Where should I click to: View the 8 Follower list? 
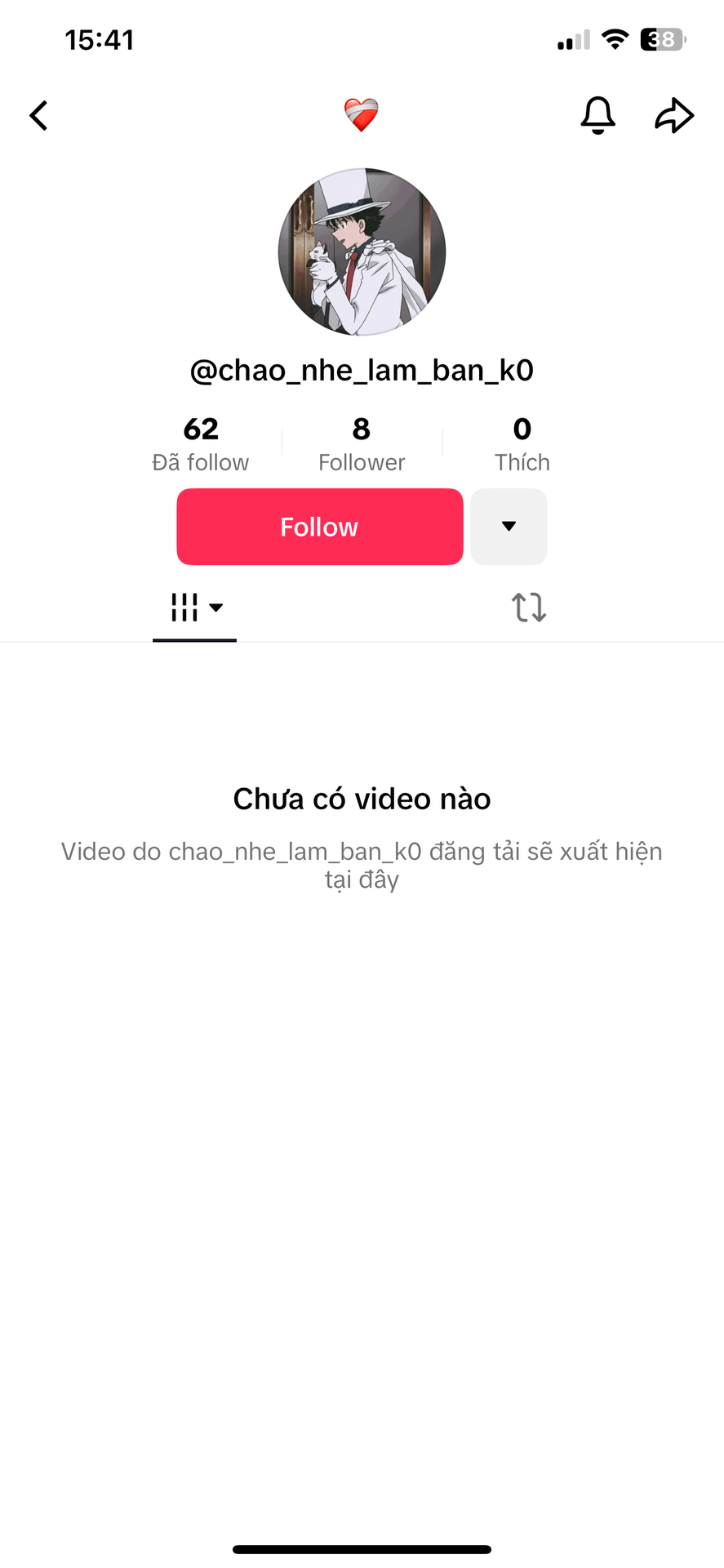(362, 444)
